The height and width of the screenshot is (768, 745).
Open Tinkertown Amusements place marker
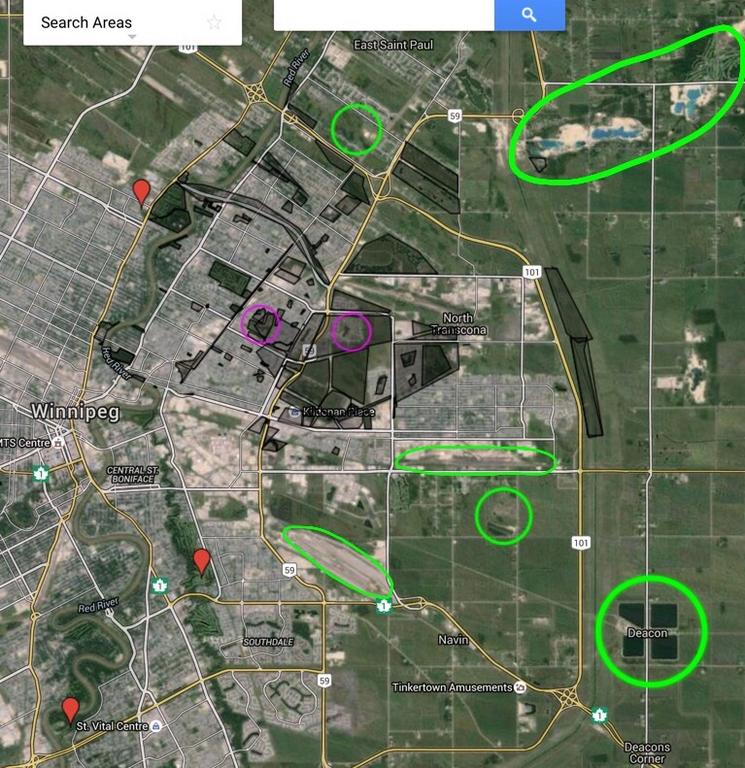click(x=520, y=687)
